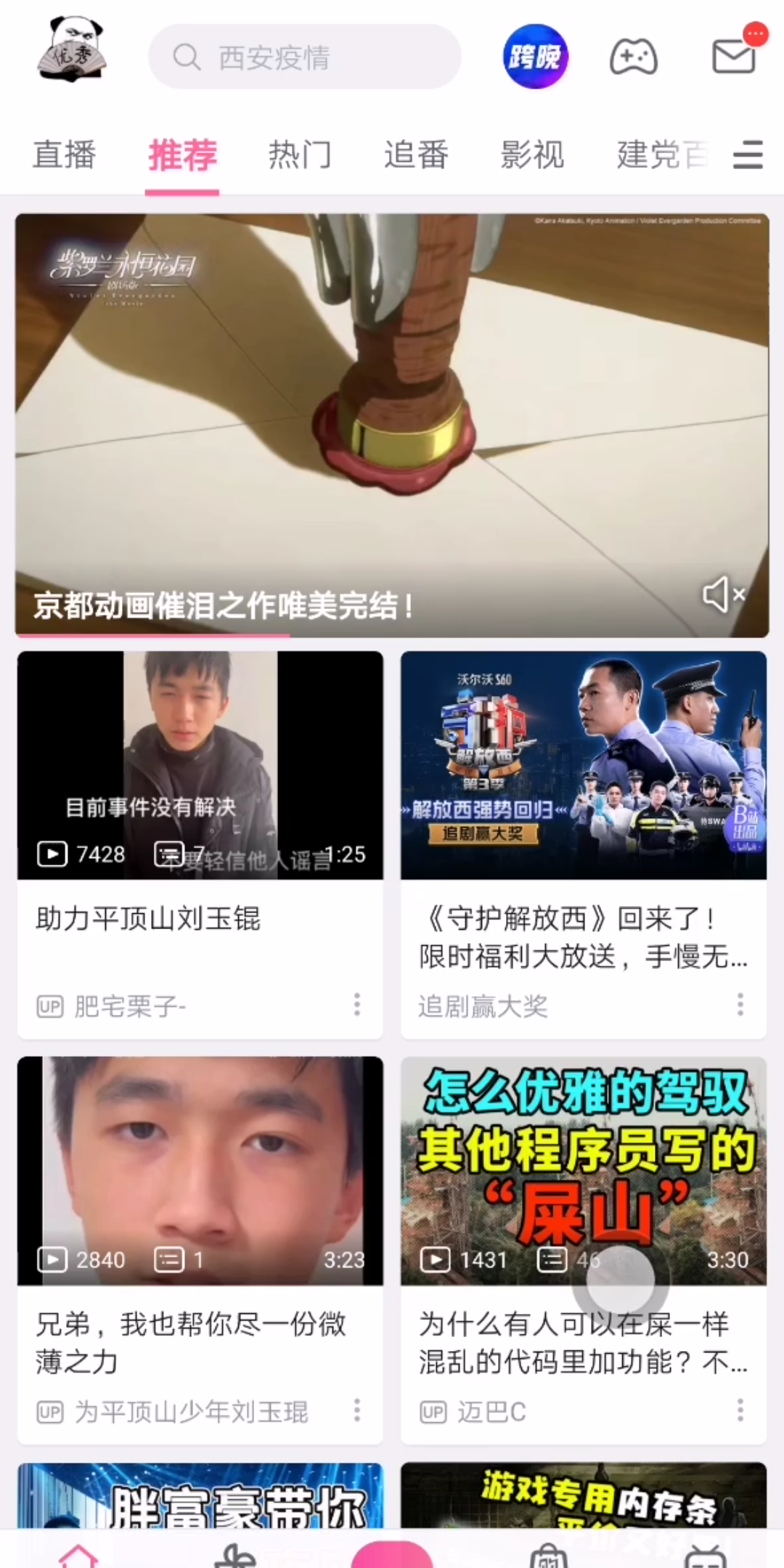Open more options for 追剧赢大奖 card
The width and height of the screenshot is (784, 1568).
click(740, 1005)
